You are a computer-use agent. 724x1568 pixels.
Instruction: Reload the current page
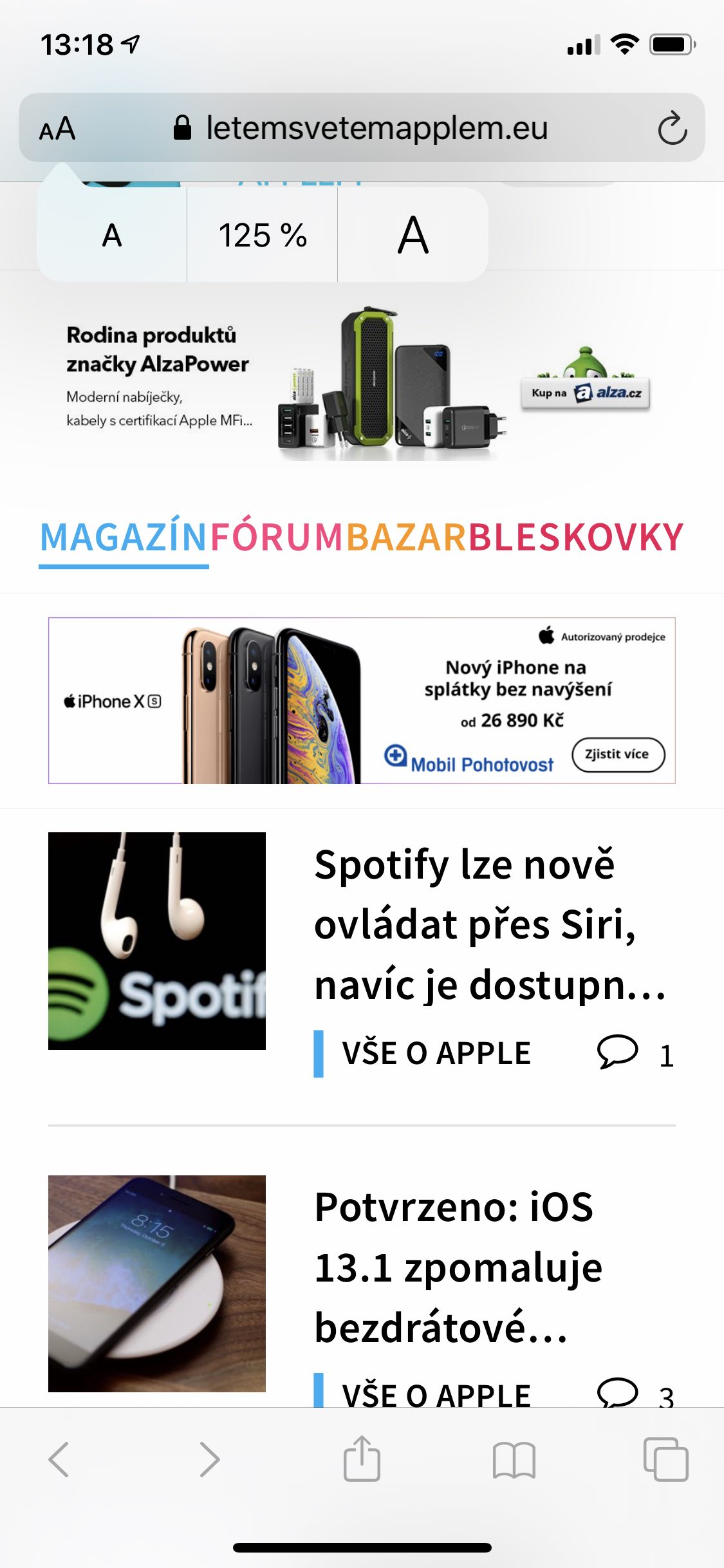pyautogui.click(x=673, y=128)
